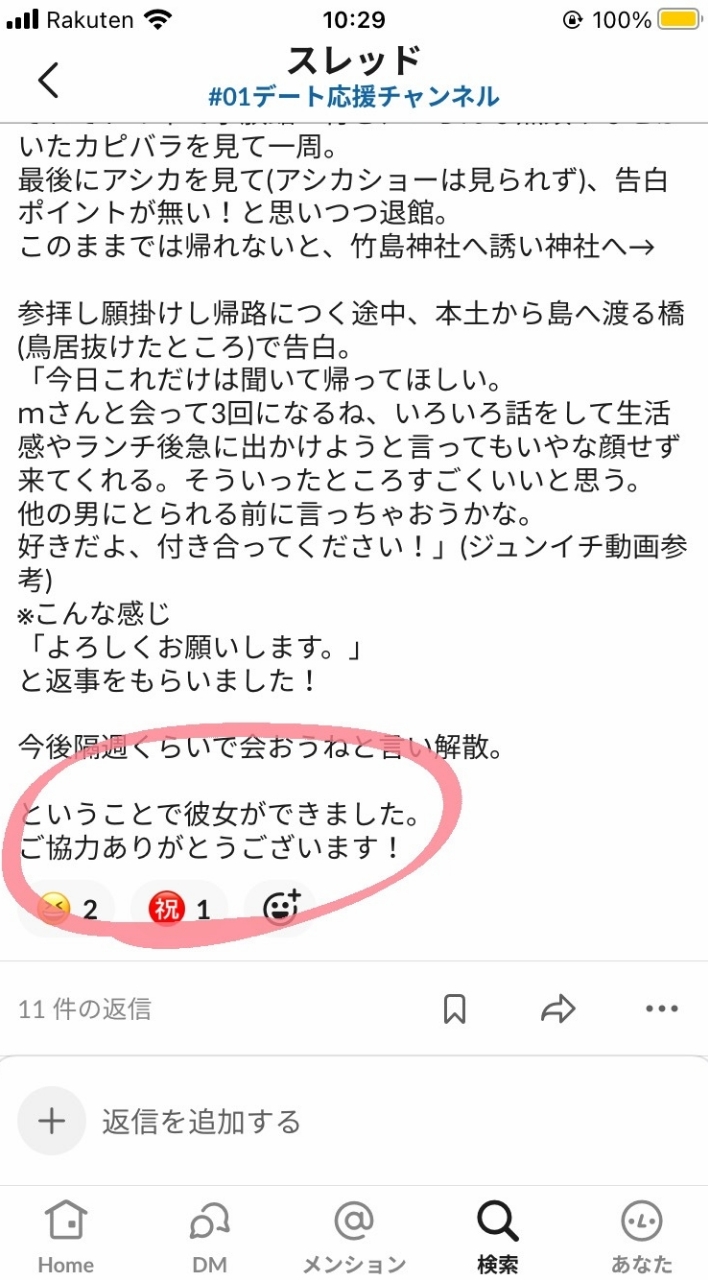
Task: Tap the plus attachment button
Action: click(51, 1121)
